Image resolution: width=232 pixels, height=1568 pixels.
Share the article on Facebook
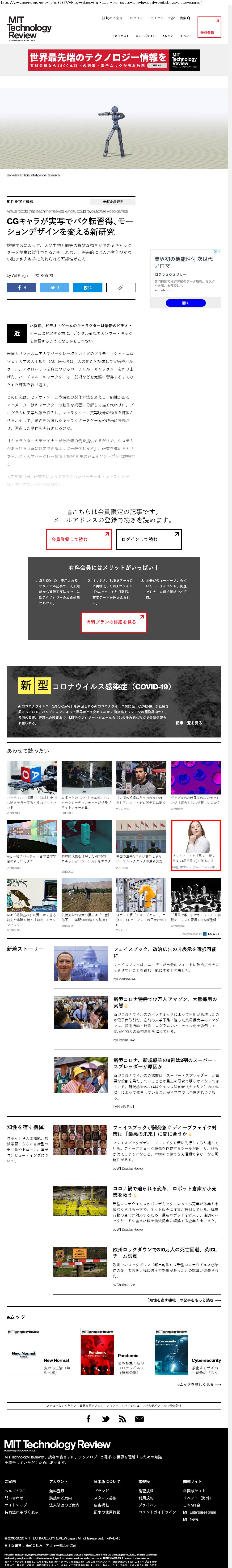click(x=21, y=287)
